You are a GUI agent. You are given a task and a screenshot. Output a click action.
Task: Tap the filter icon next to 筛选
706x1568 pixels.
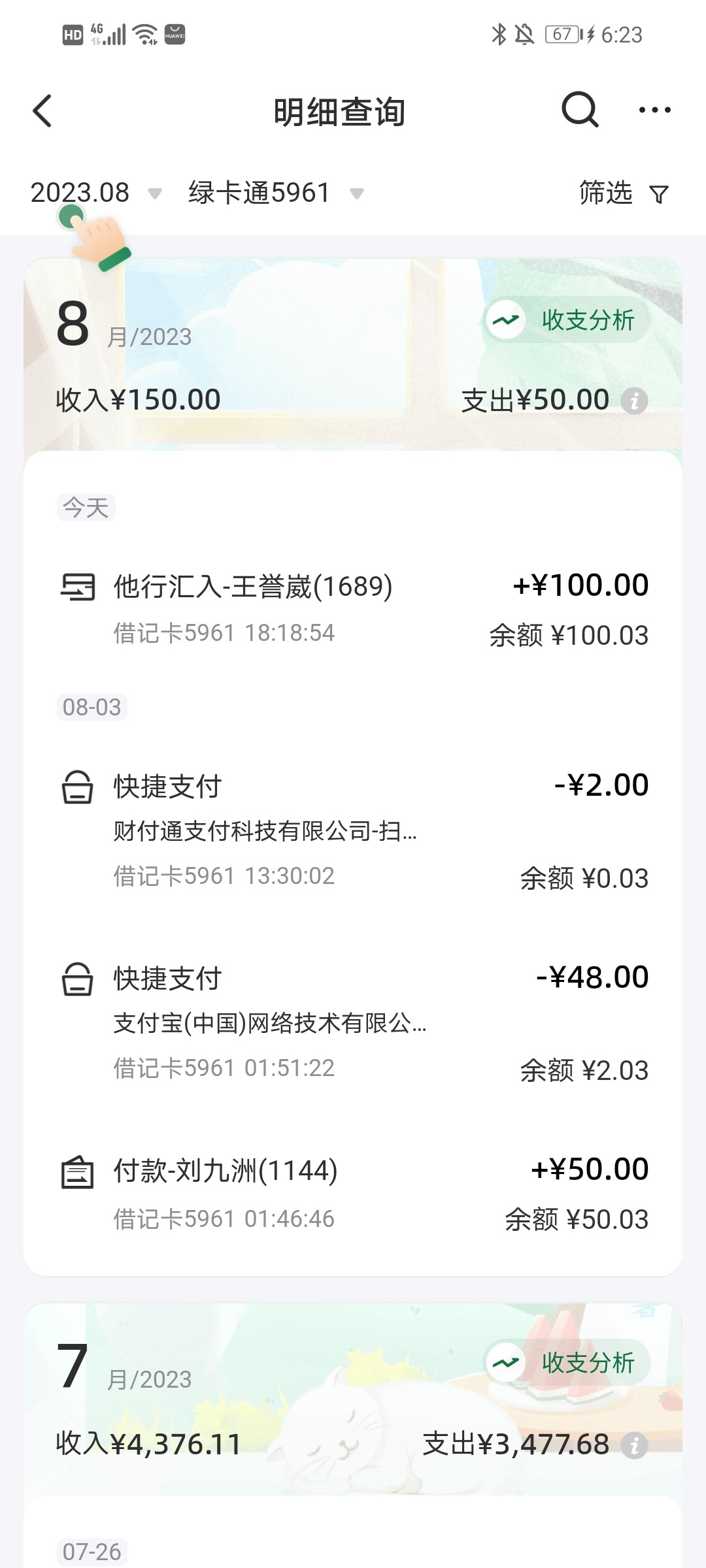pos(660,193)
